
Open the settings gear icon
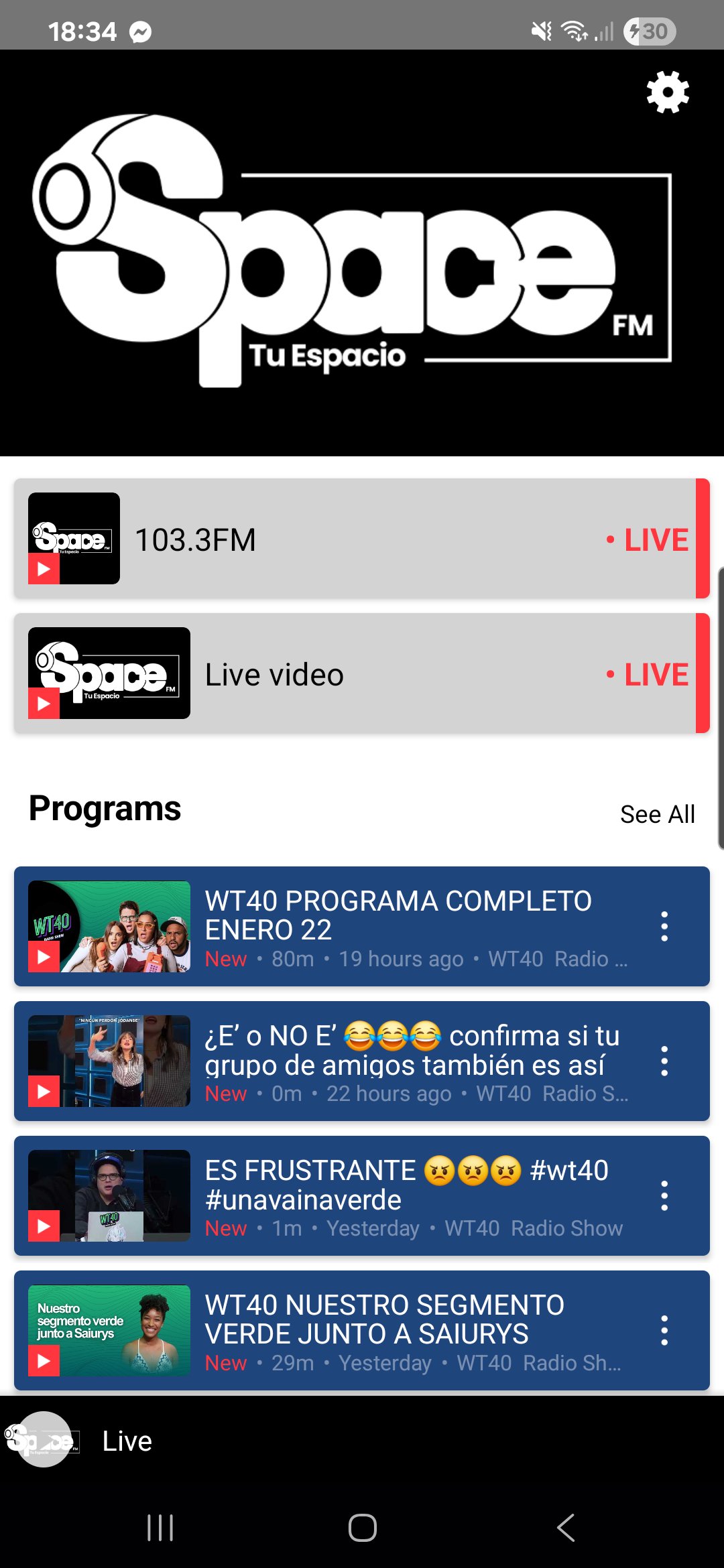tap(668, 92)
